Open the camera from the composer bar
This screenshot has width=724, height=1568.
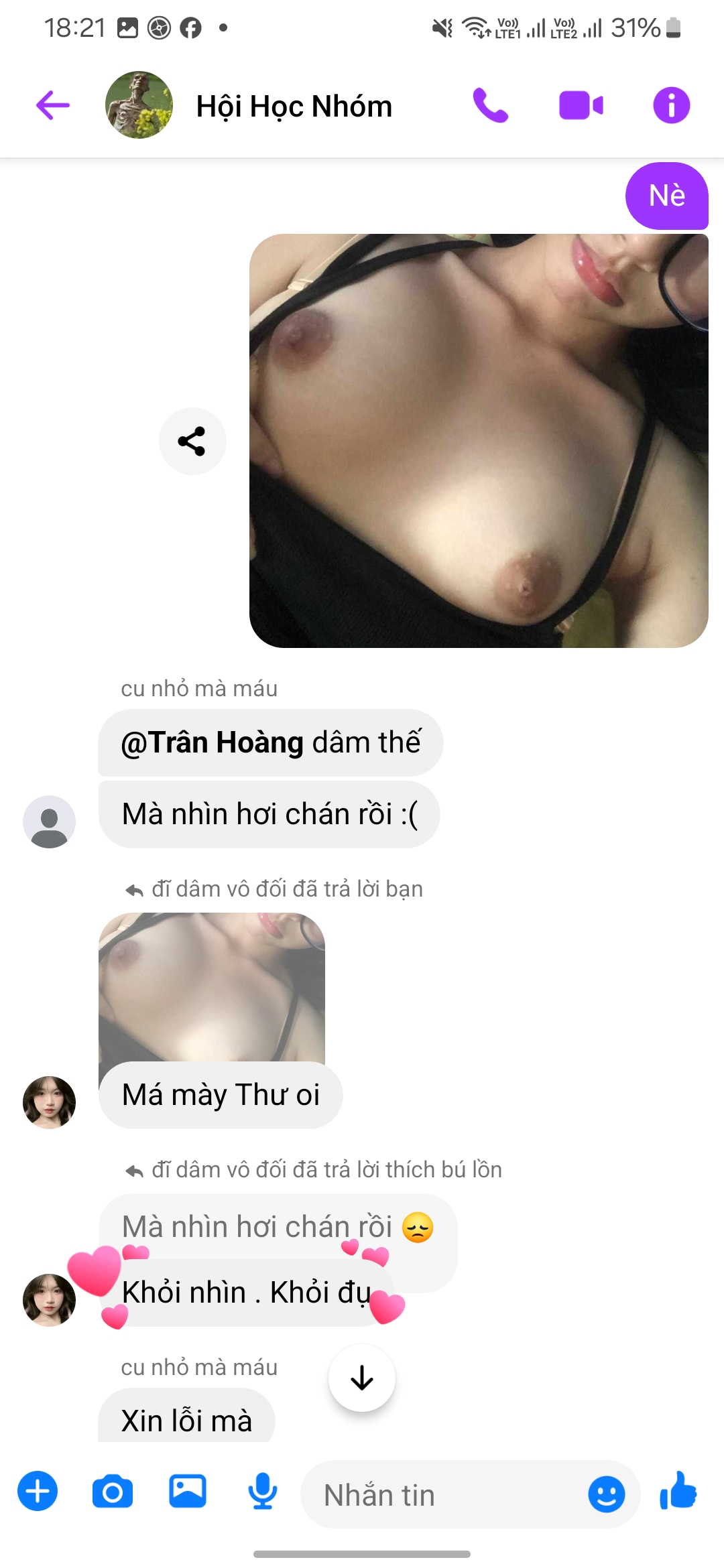tap(113, 1492)
